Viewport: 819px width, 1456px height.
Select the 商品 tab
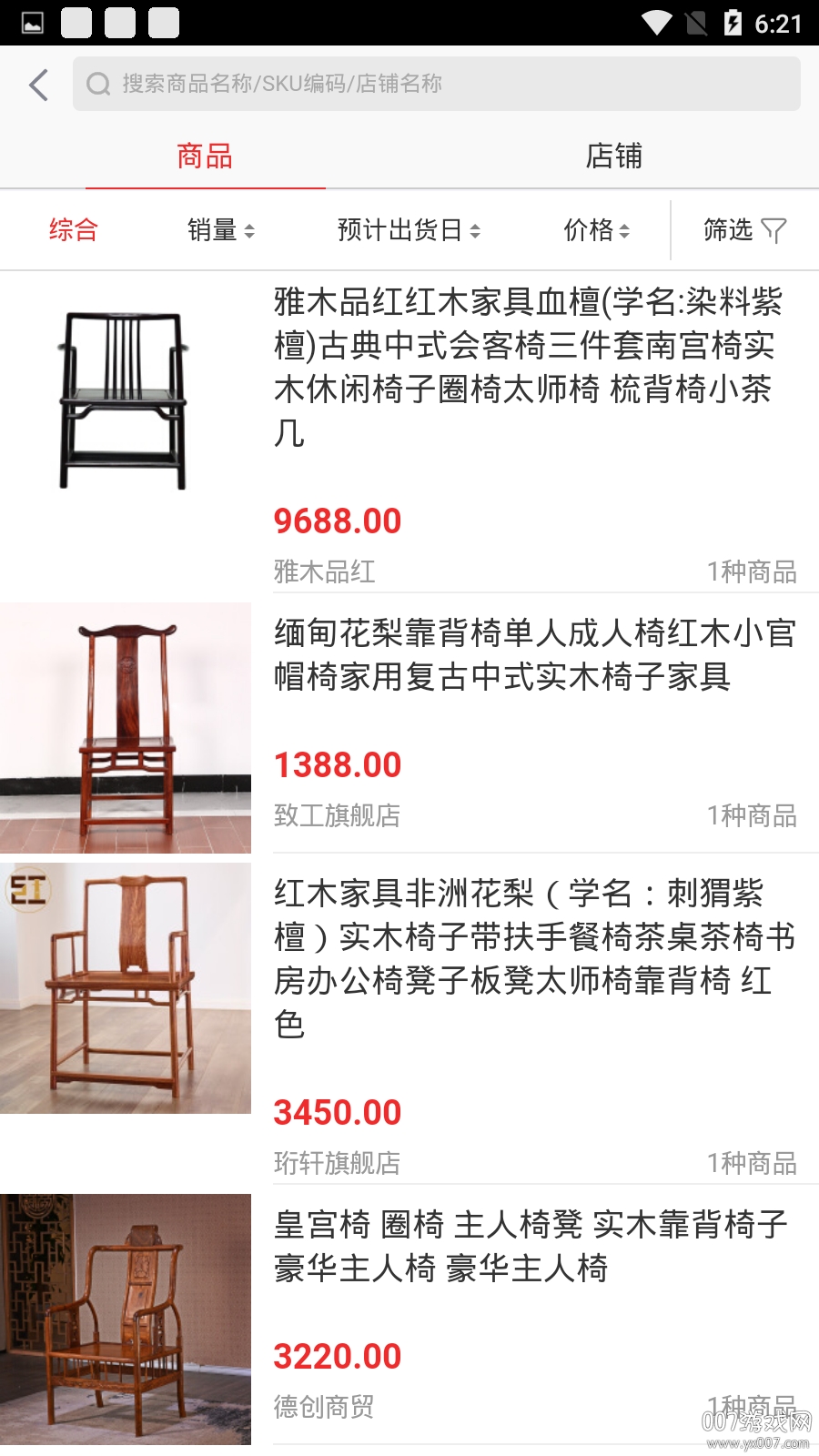click(x=205, y=157)
